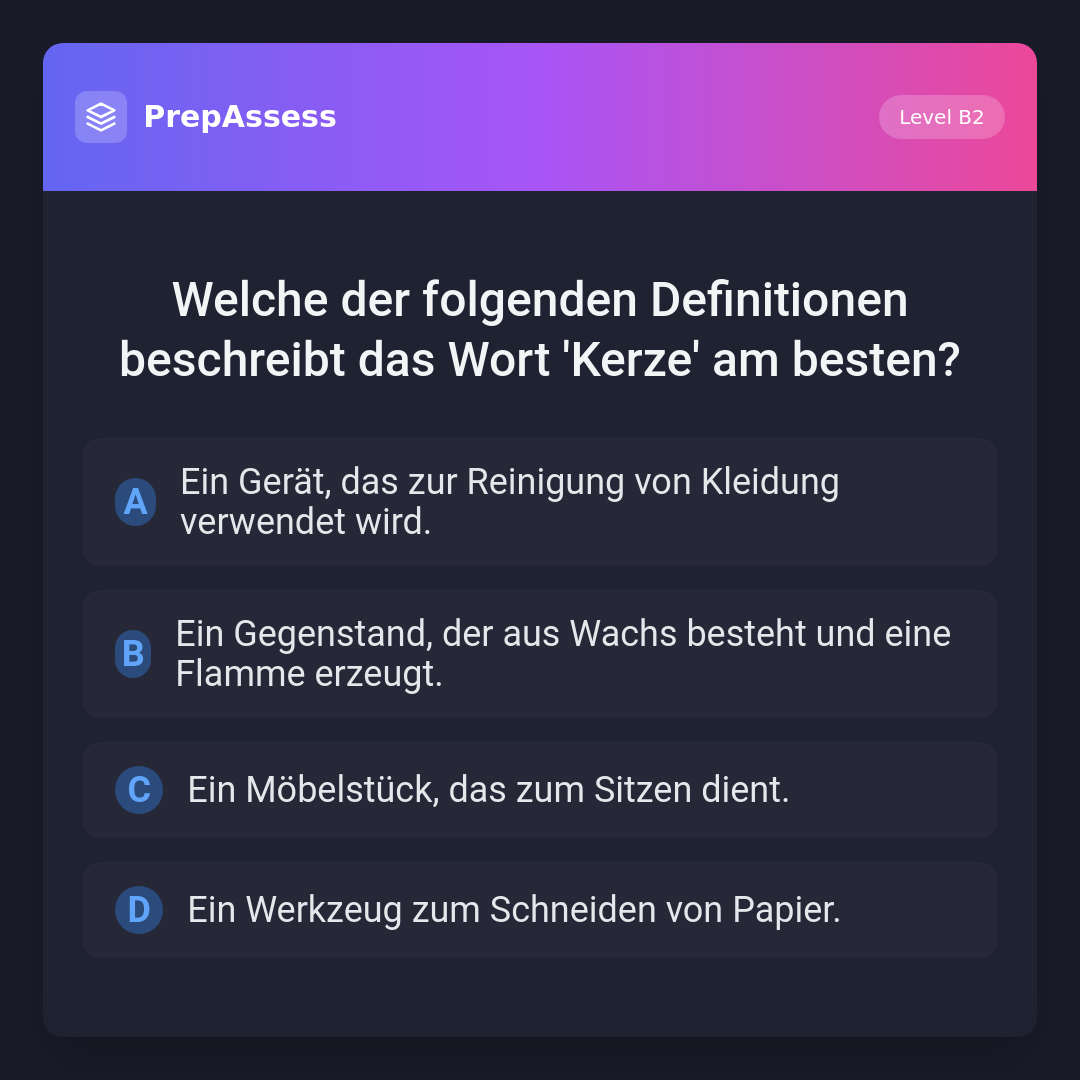Select answer A about cleaning clothes
Viewport: 1080px width, 1080px height.
[539, 502]
